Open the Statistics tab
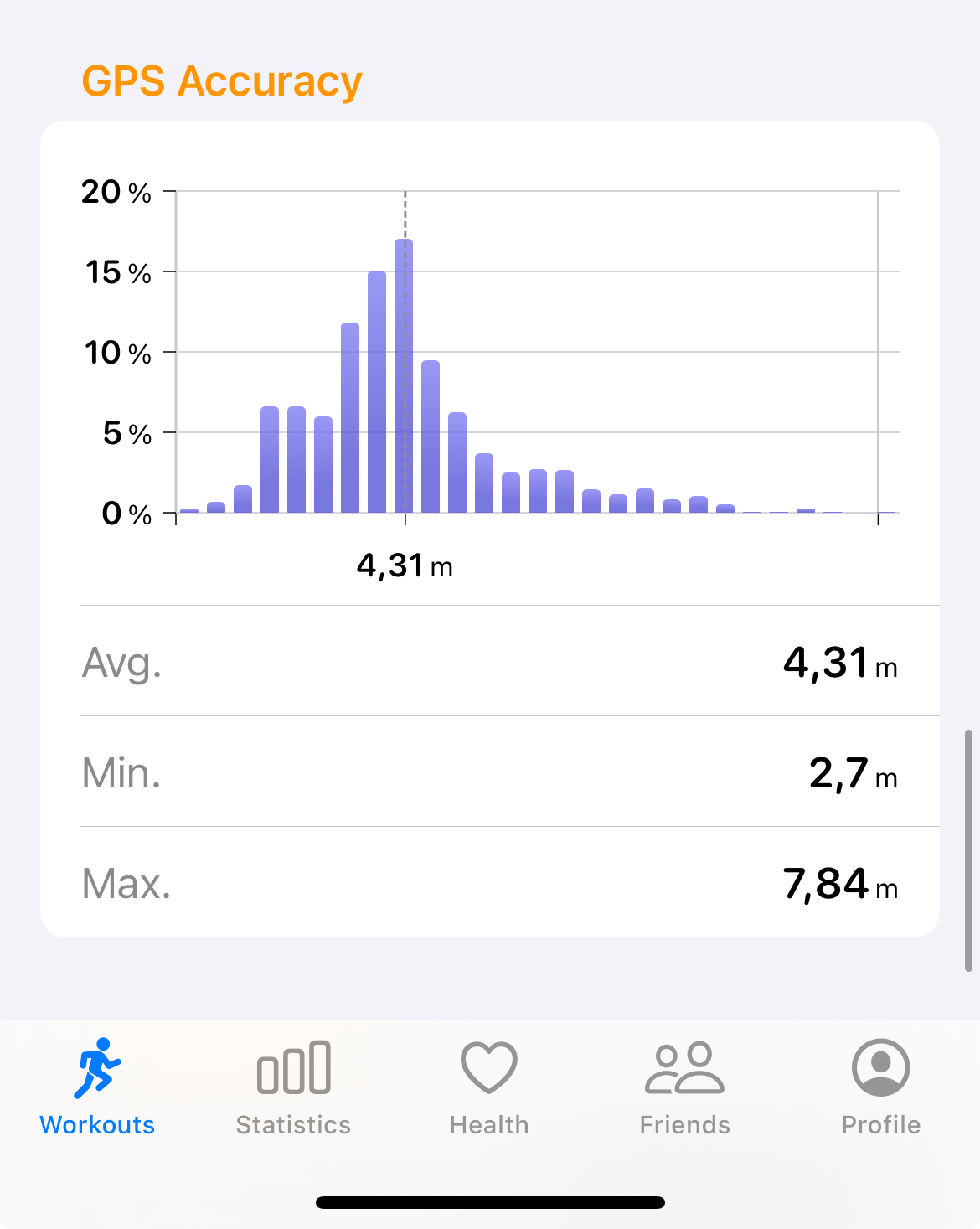The image size is (980, 1229). [293, 1087]
